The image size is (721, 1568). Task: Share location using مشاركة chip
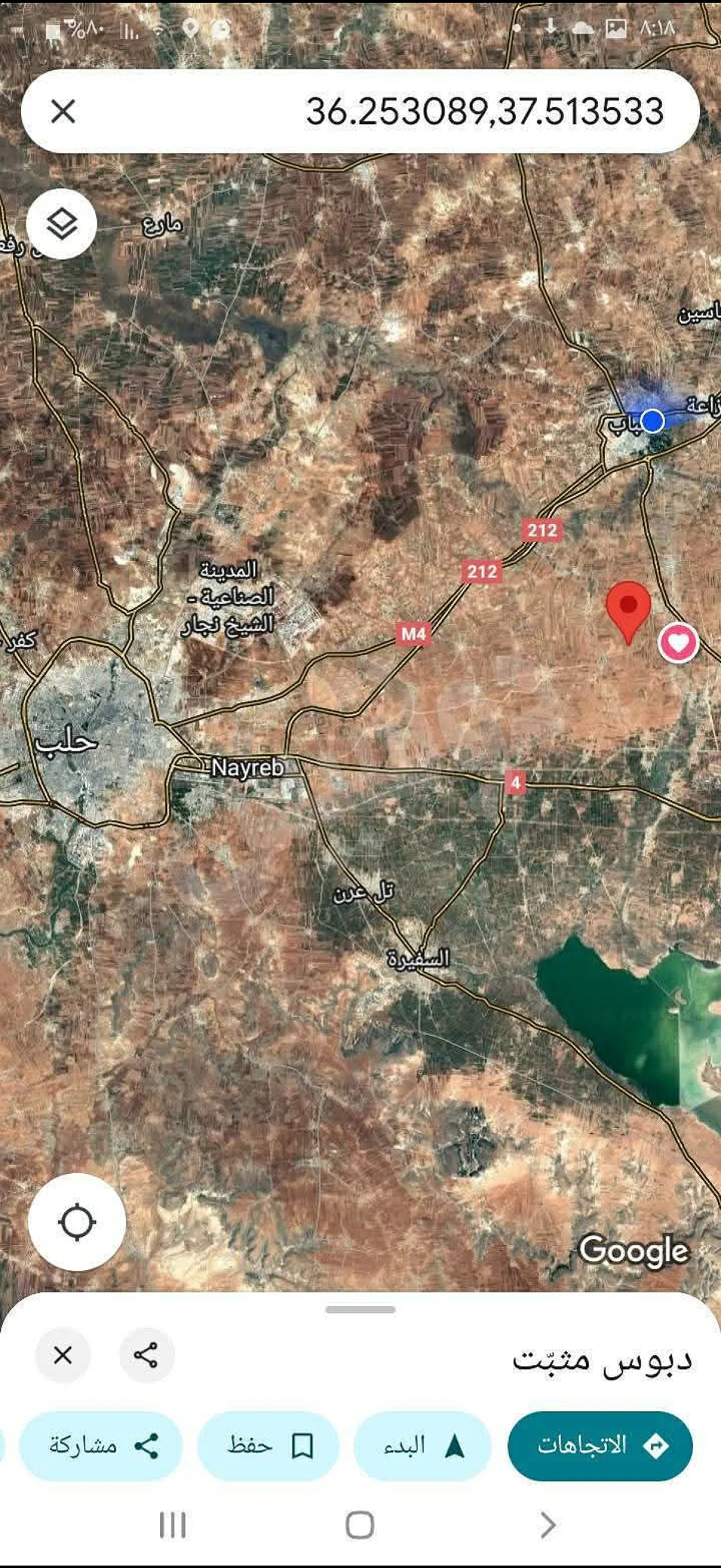101,1445
